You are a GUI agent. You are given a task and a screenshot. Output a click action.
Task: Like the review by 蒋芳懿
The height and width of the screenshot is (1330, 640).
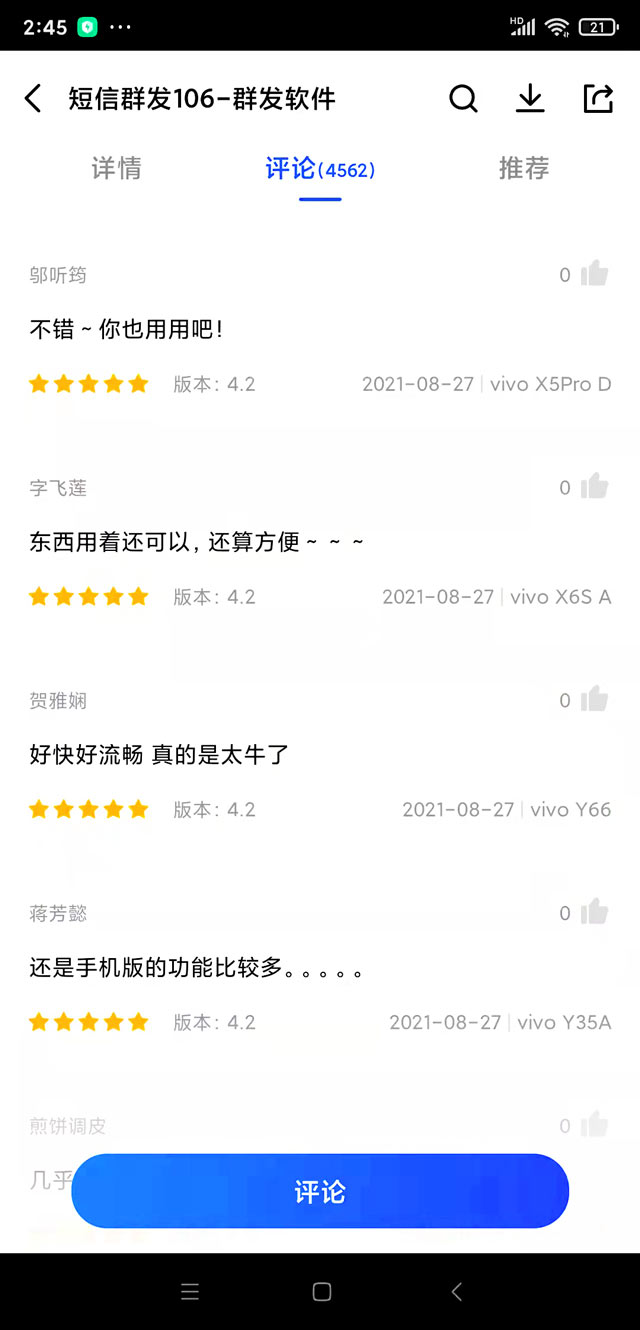[x=595, y=913]
